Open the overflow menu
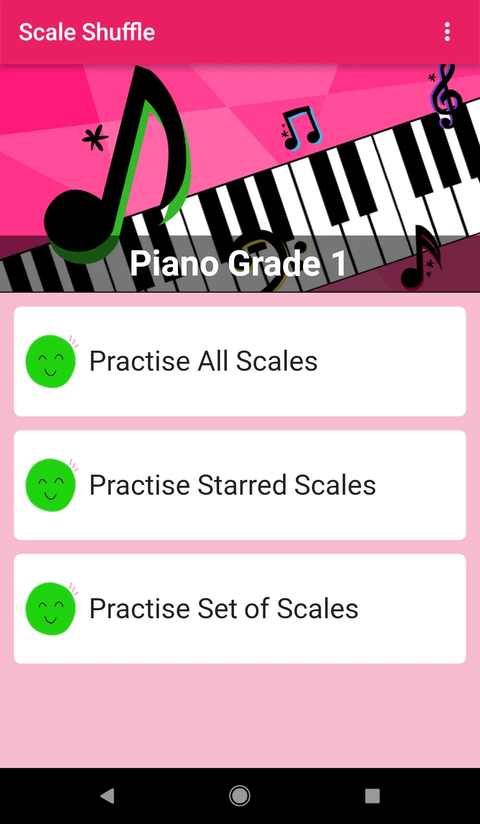Viewport: 480px width, 824px height. (447, 32)
